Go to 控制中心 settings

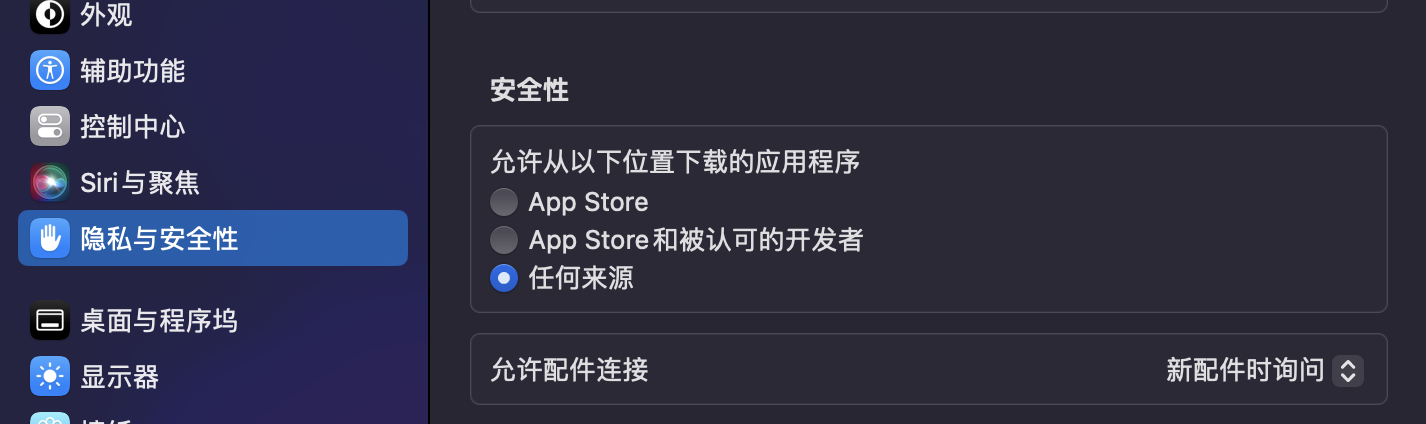(132, 127)
